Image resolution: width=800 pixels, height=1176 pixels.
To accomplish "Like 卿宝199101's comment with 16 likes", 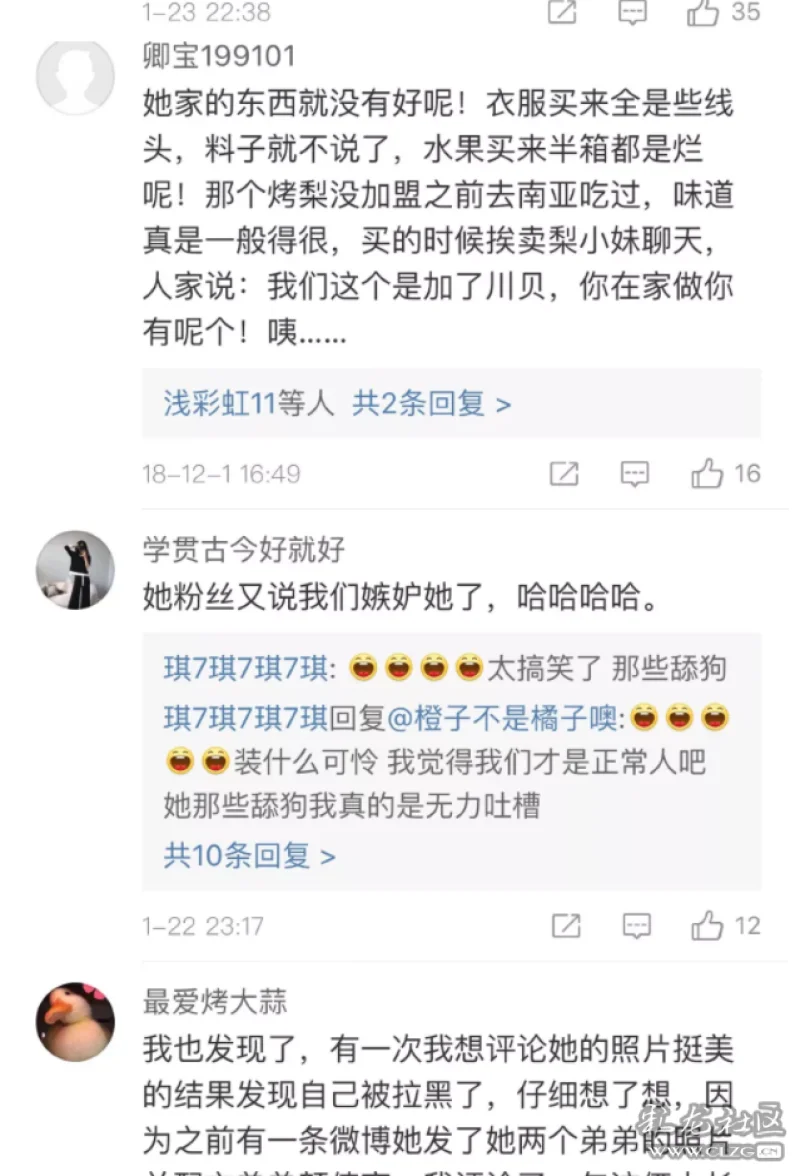I will point(707,473).
